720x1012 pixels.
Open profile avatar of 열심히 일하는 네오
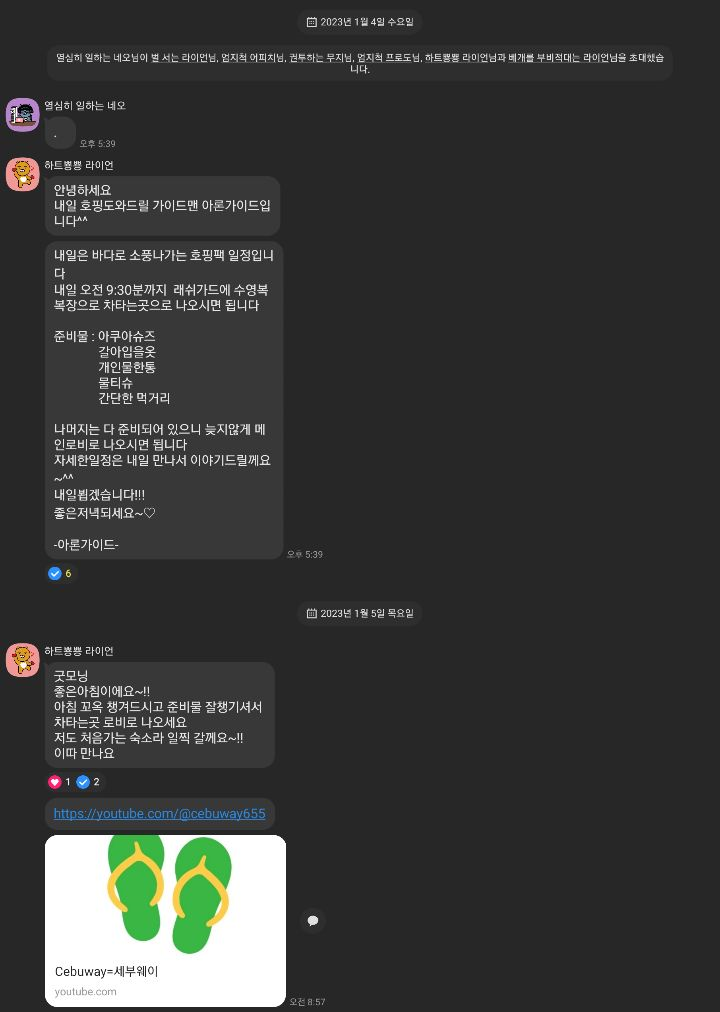[22, 115]
